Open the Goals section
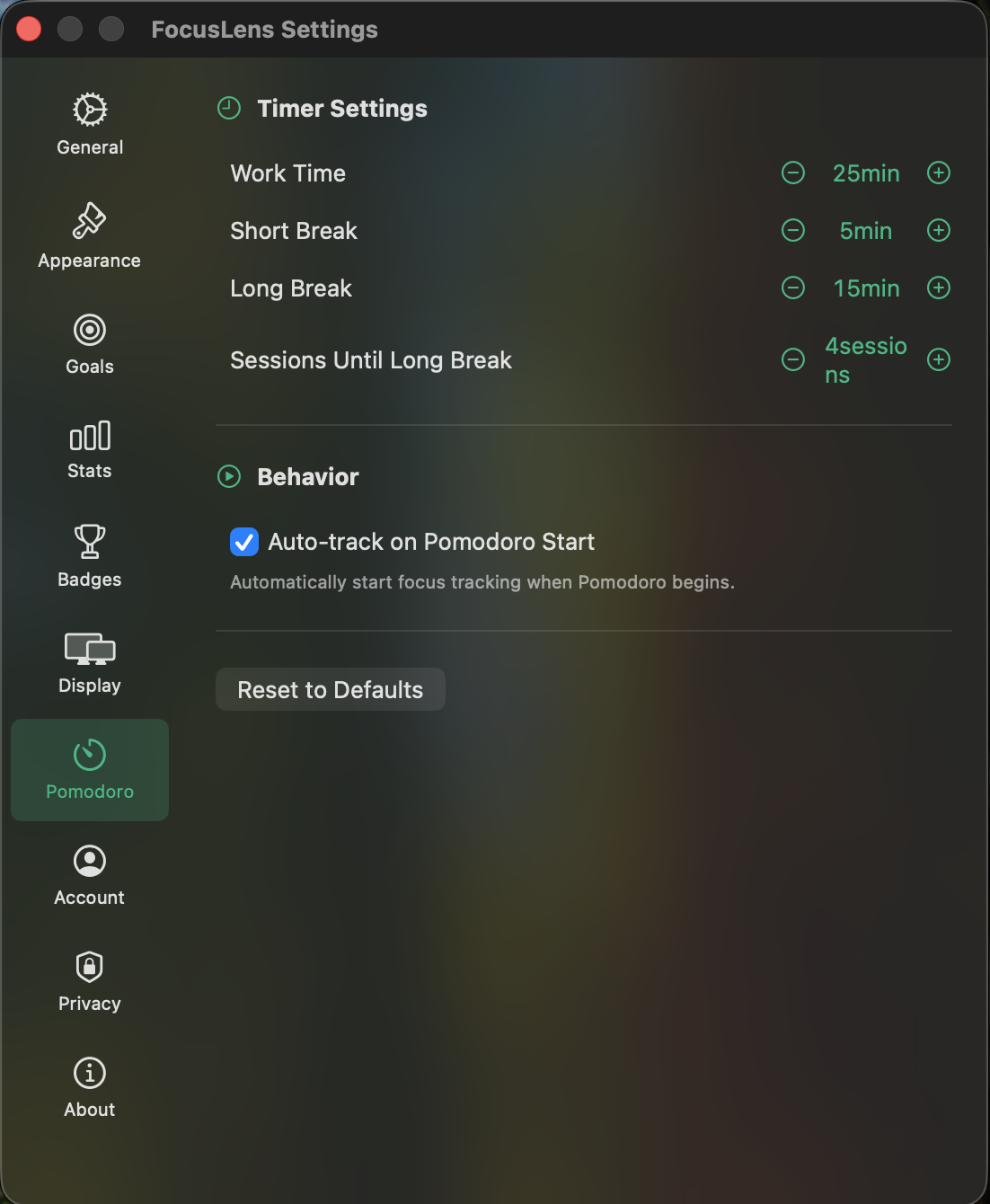This screenshot has width=990, height=1204. [x=90, y=344]
